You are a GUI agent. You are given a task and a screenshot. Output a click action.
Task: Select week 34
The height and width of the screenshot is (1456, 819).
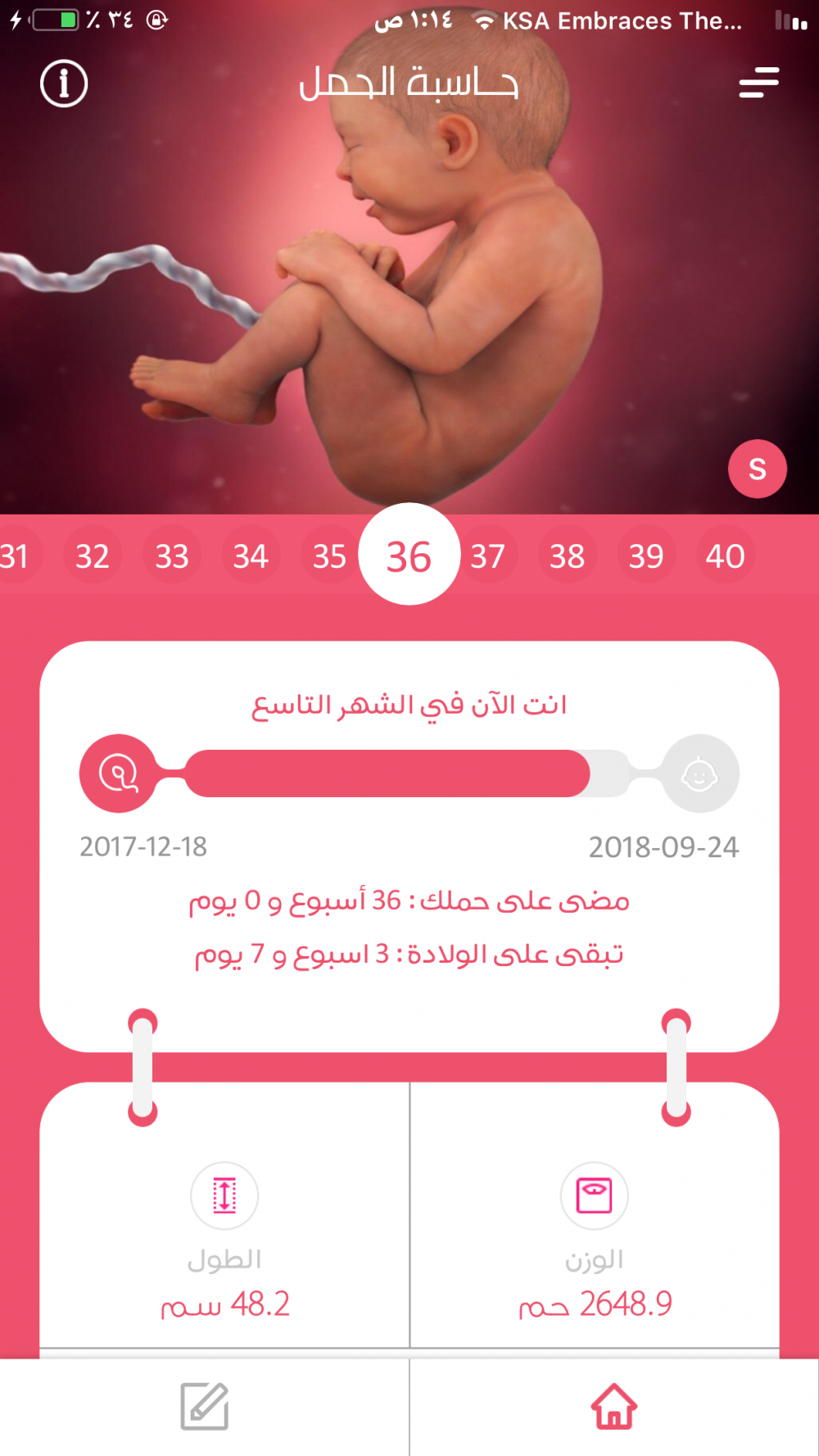pos(251,556)
